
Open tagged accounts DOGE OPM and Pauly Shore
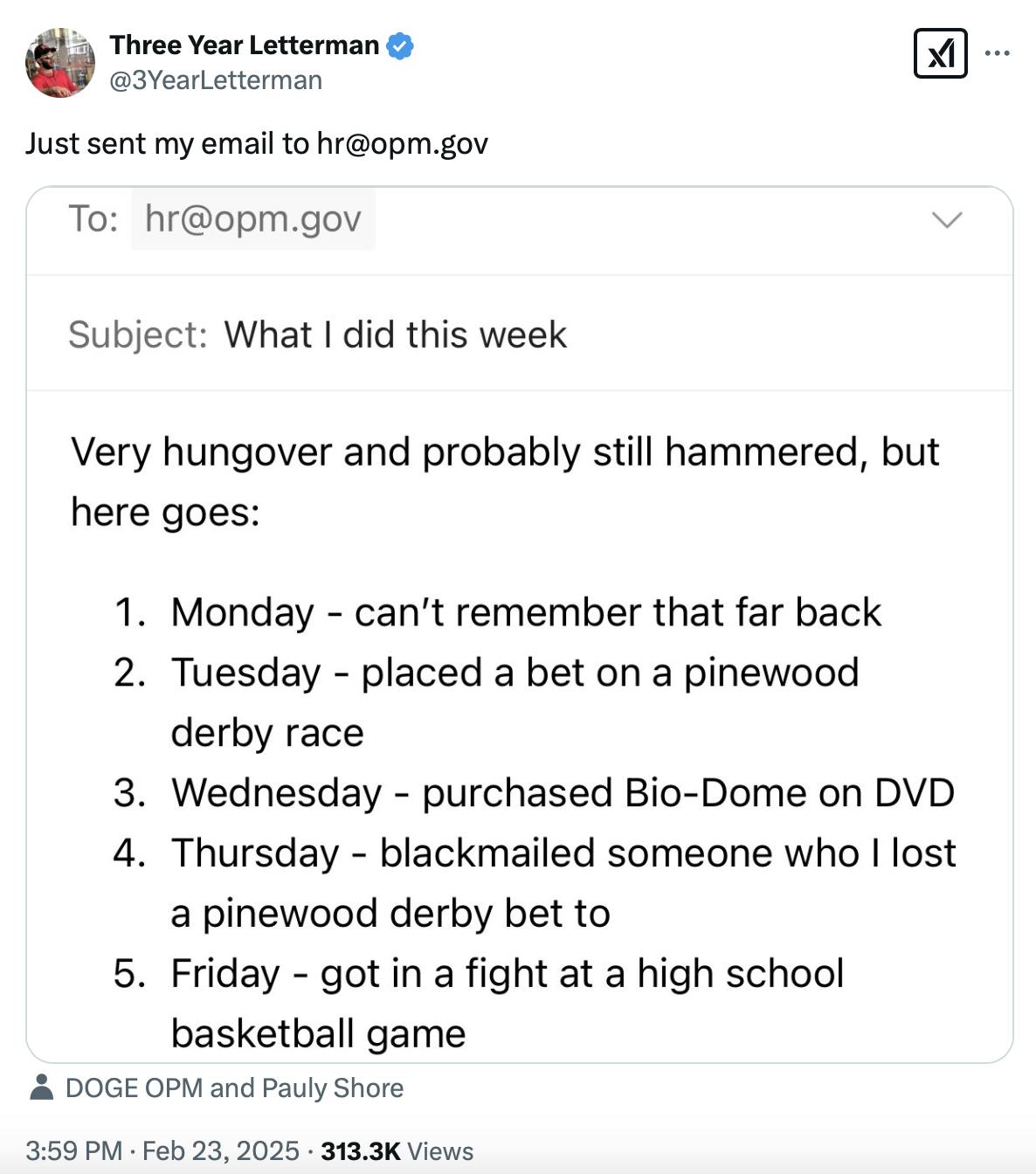coord(233,1088)
